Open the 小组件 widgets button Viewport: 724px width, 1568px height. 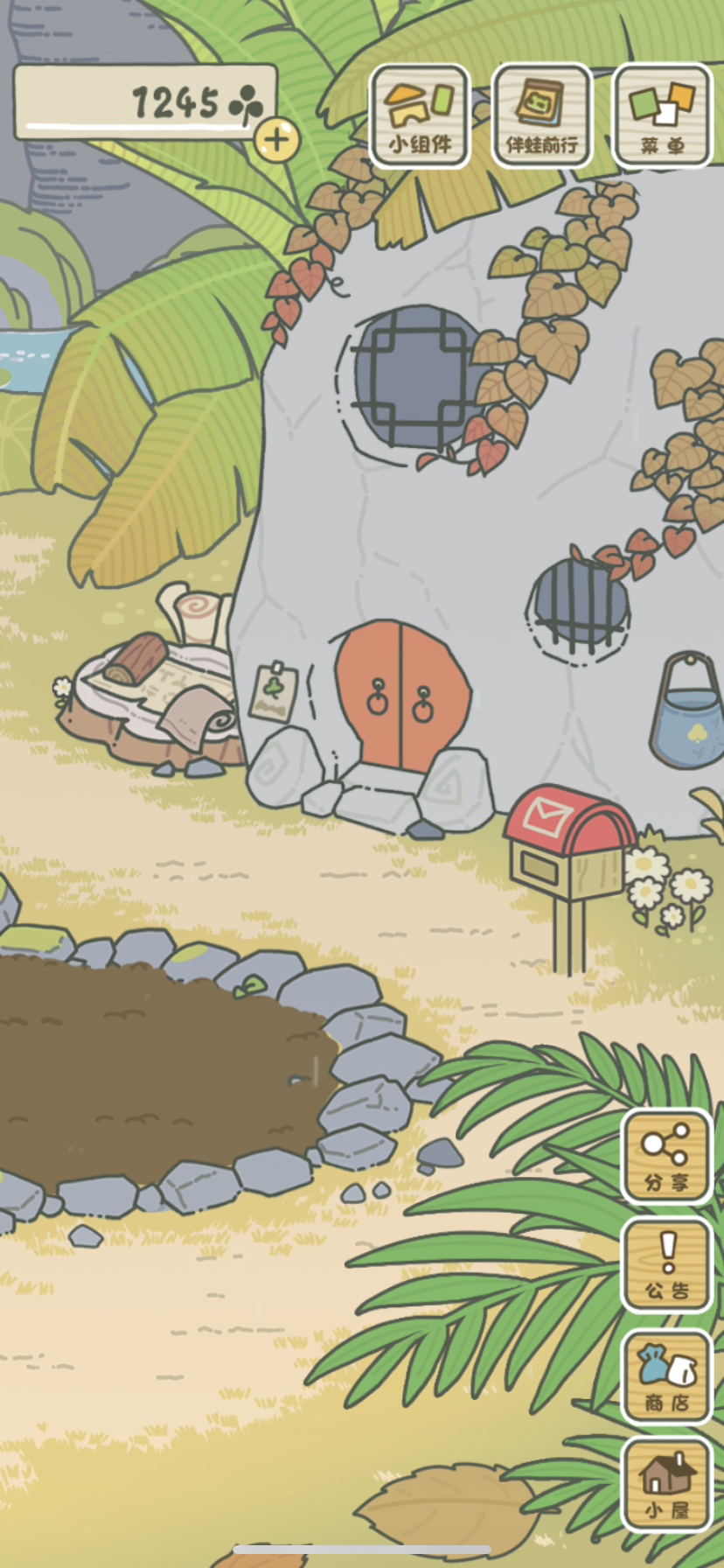pos(421,115)
